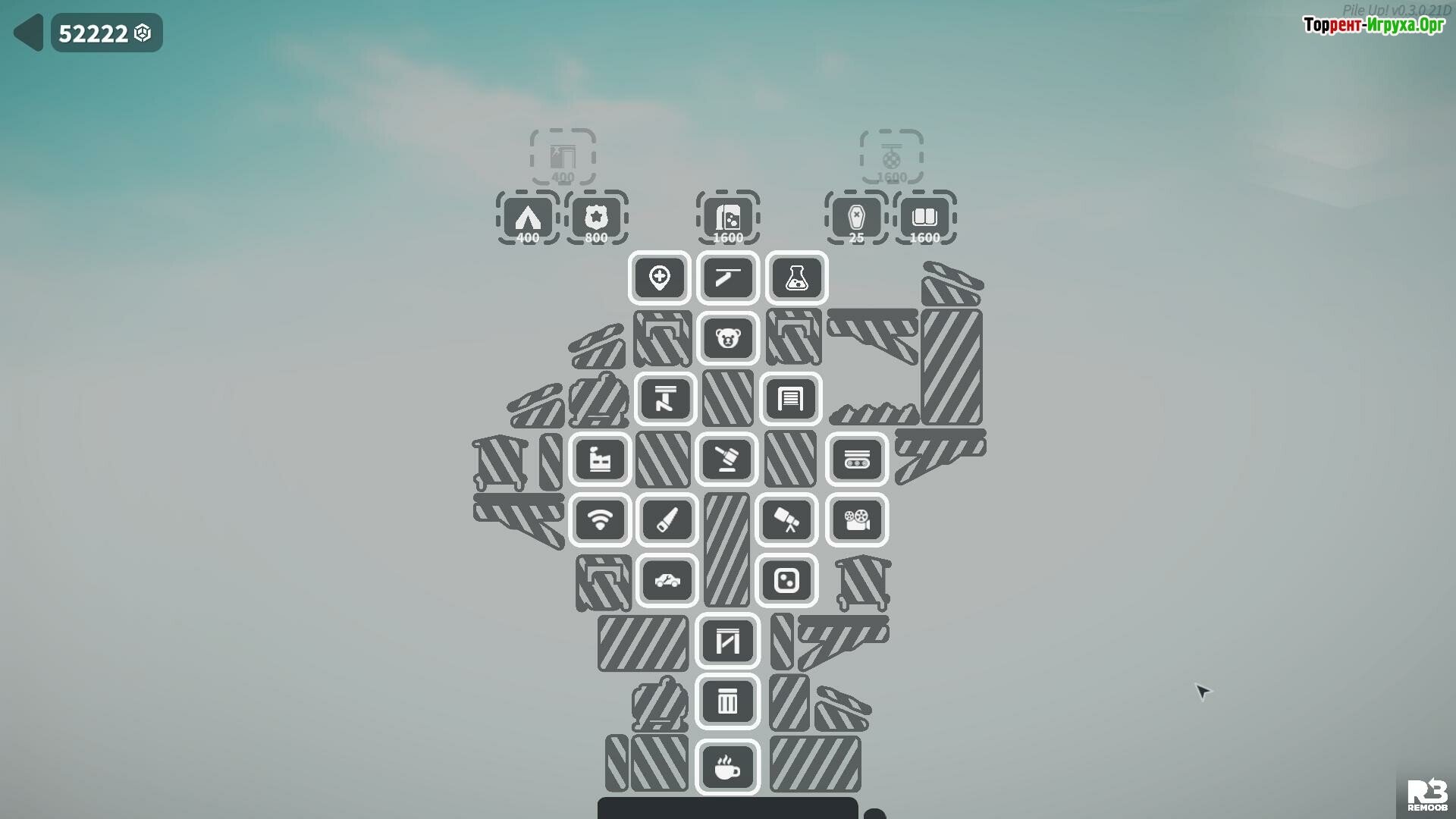Viewport: 1456px width, 819px height.
Task: Select the medical plus pin tile
Action: click(660, 278)
